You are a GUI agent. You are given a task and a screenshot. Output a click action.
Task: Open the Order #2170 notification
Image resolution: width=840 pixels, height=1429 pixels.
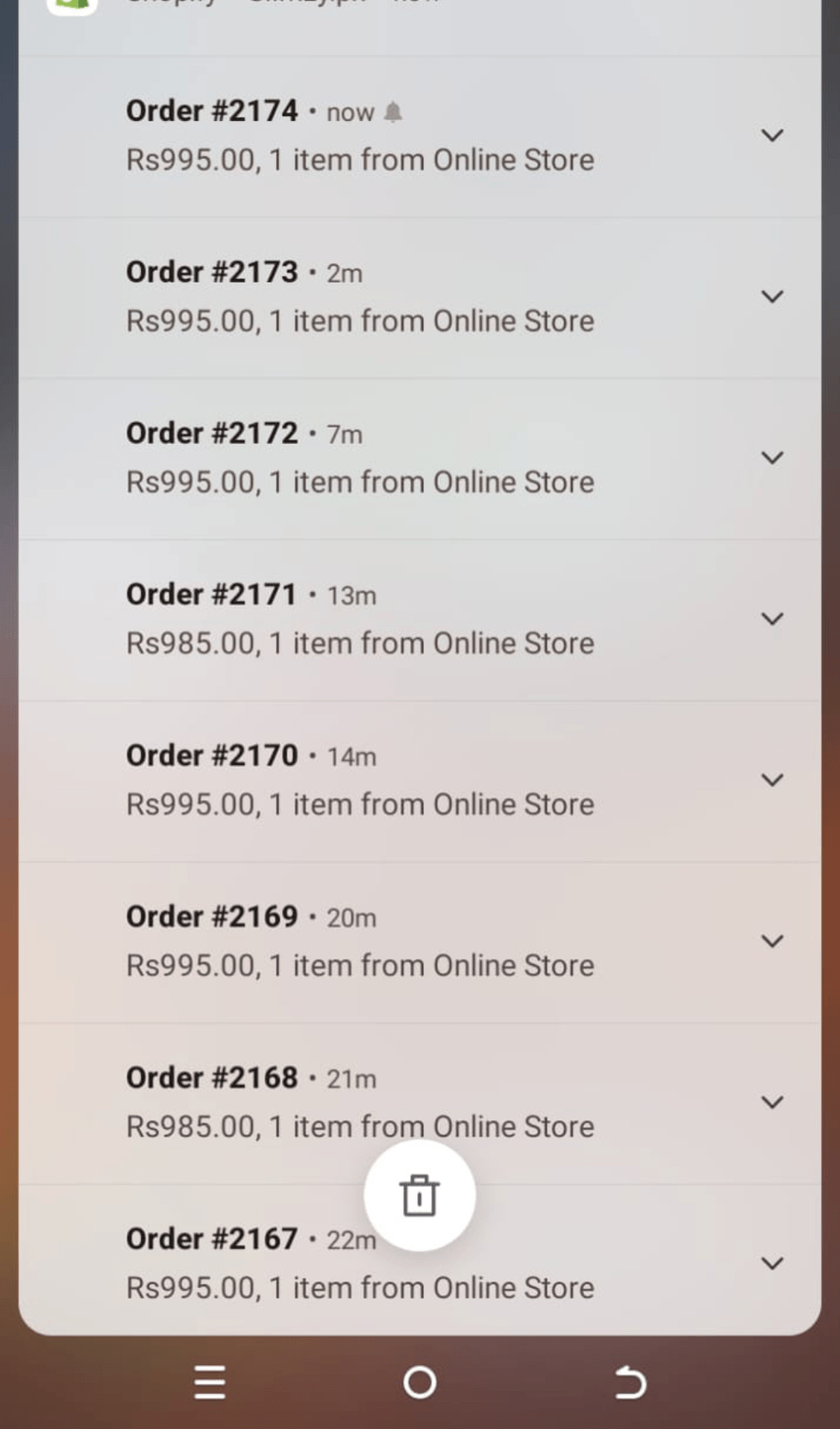click(360, 779)
